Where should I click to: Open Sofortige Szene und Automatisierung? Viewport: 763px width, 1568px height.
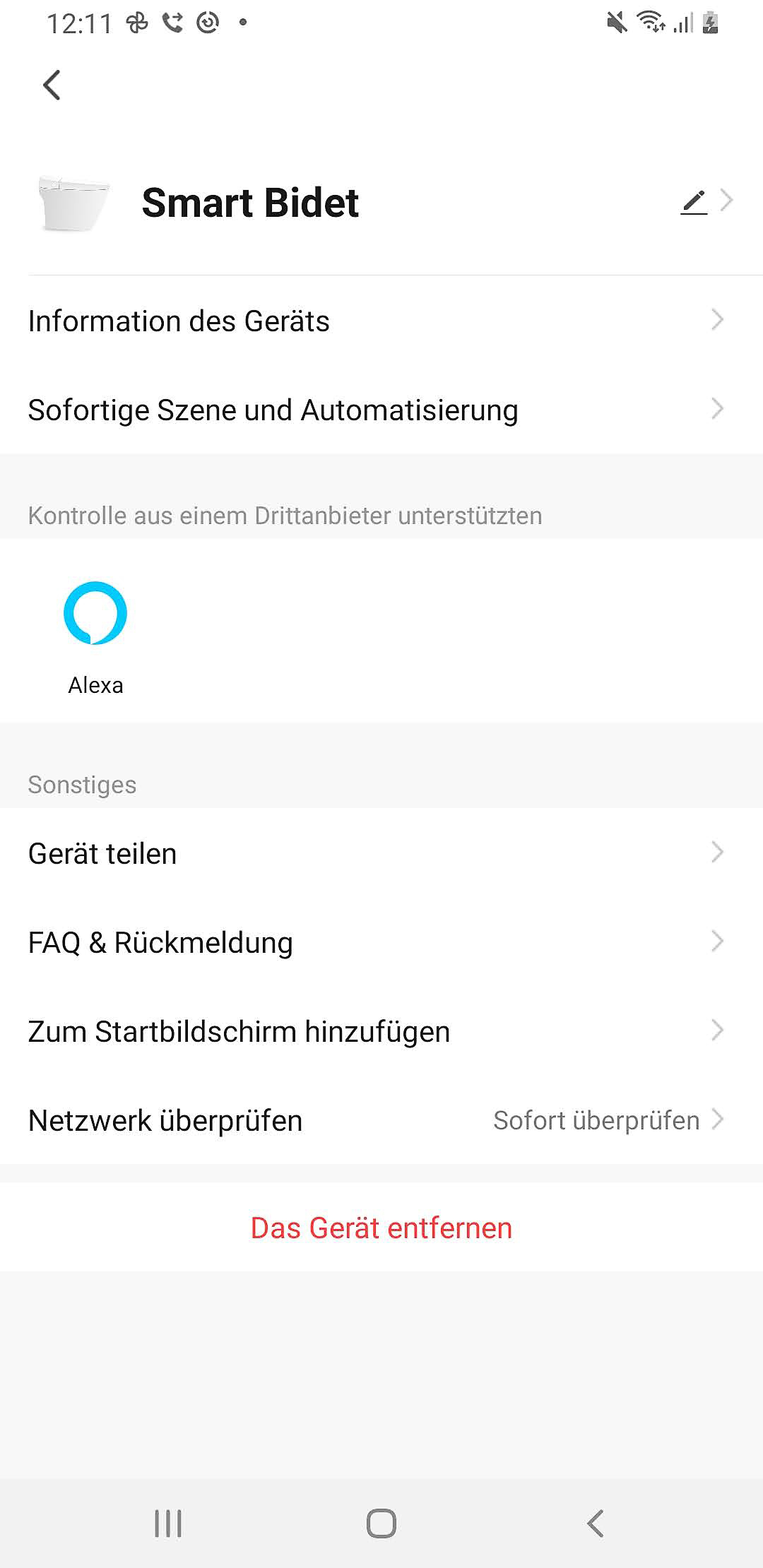pyautogui.click(x=381, y=410)
